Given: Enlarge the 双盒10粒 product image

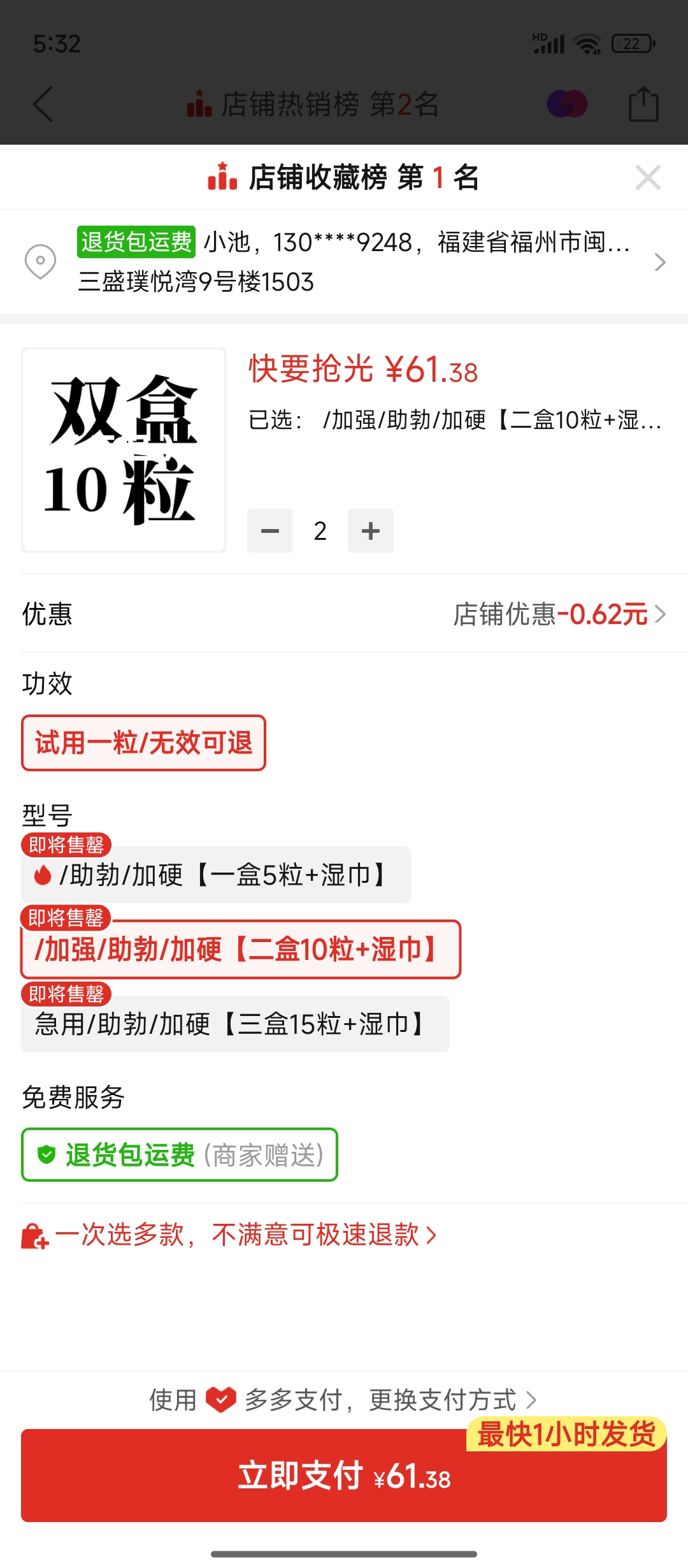Looking at the screenshot, I should tap(124, 450).
